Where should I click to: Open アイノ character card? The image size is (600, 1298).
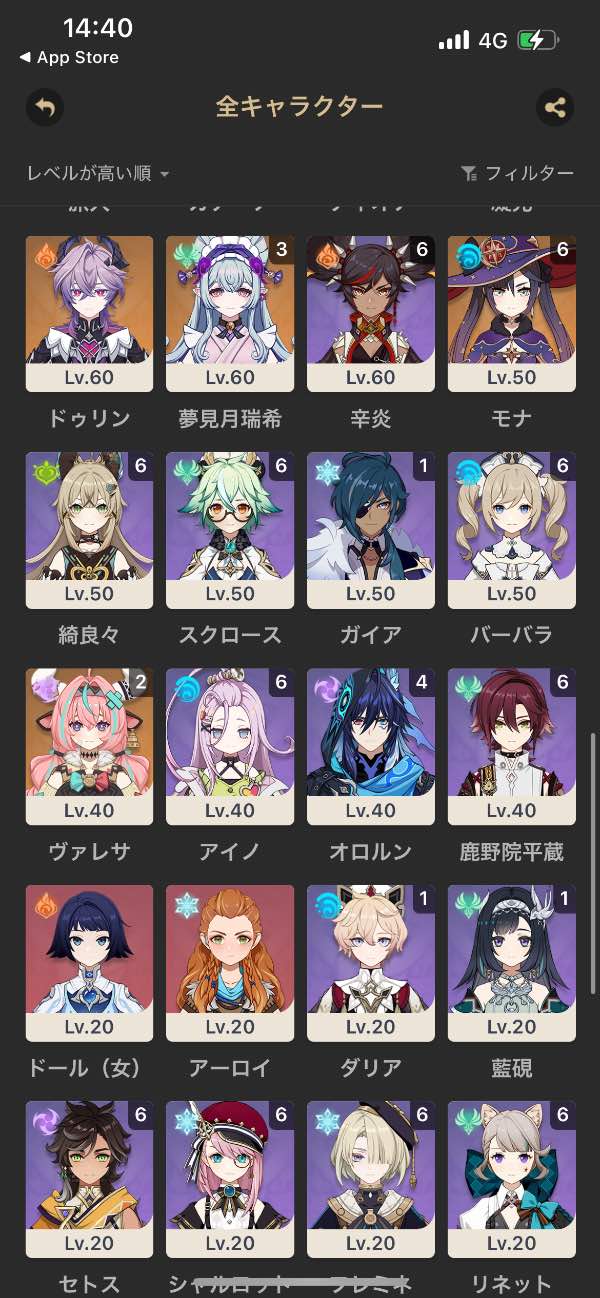(230, 746)
